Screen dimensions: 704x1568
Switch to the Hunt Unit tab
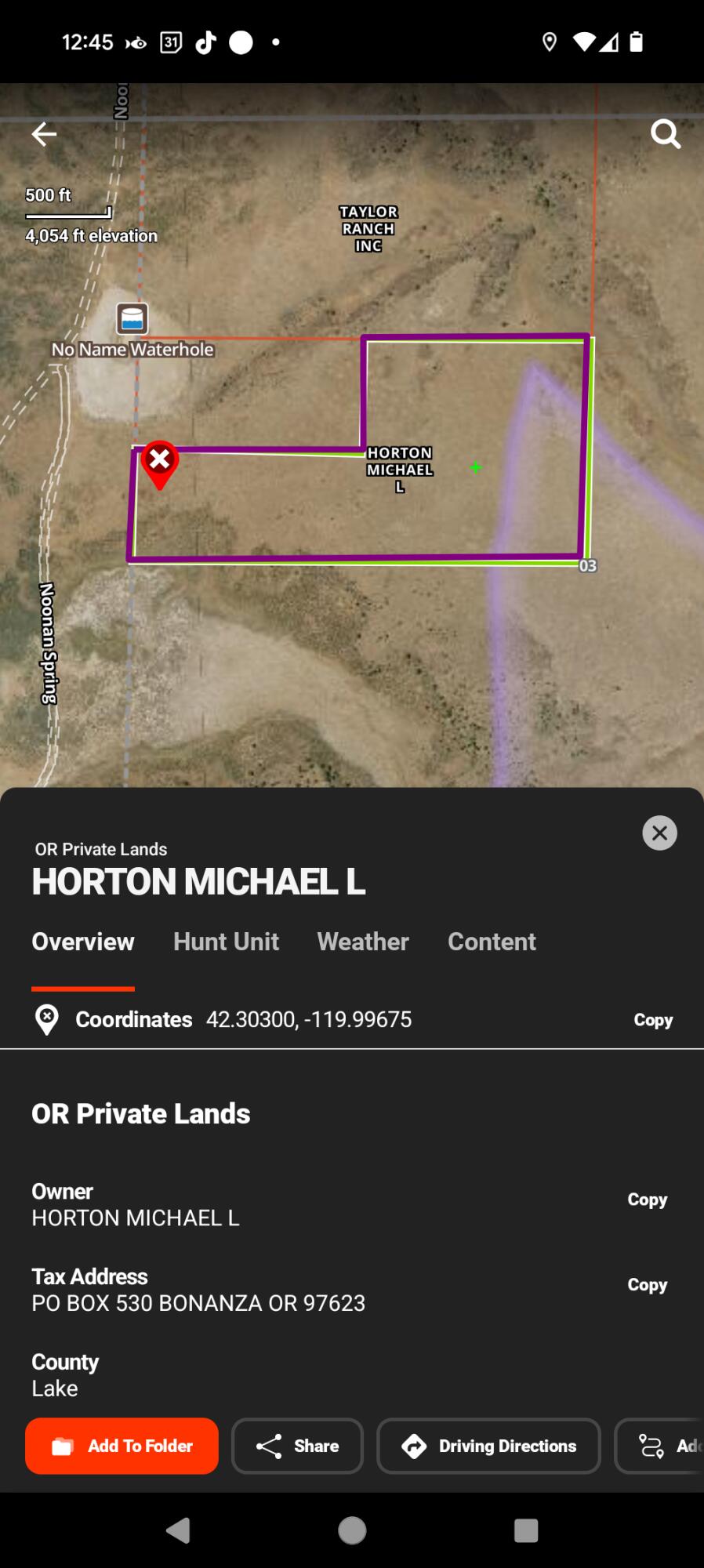click(226, 942)
